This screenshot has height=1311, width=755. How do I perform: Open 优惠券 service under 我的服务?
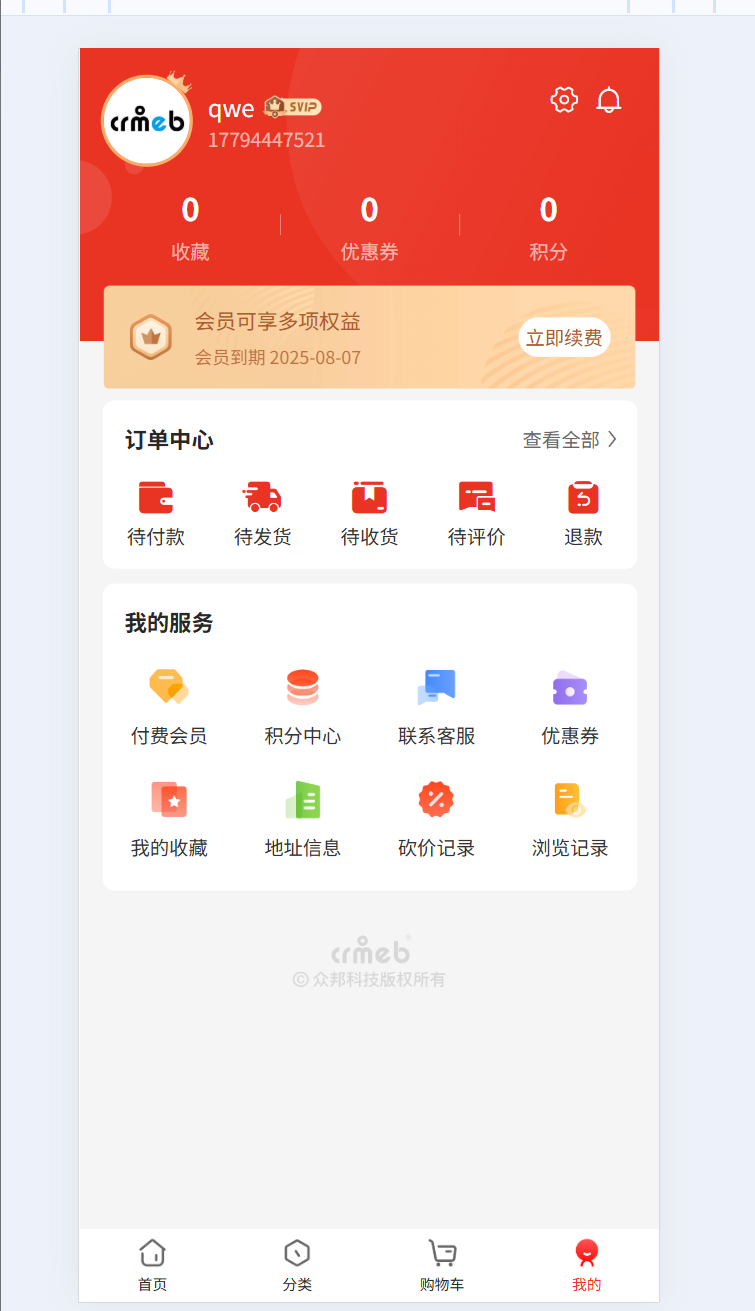pyautogui.click(x=570, y=708)
